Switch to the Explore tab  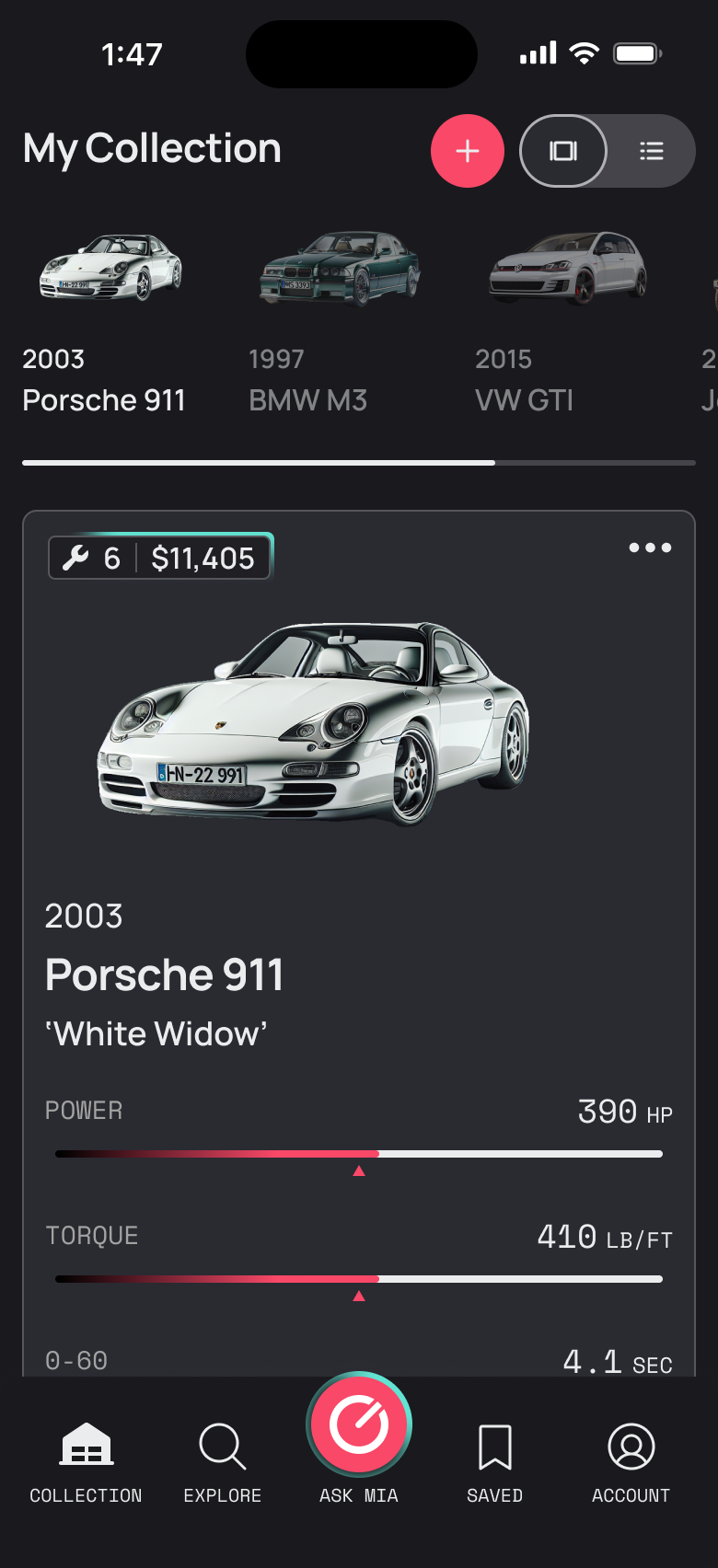pos(222,1463)
